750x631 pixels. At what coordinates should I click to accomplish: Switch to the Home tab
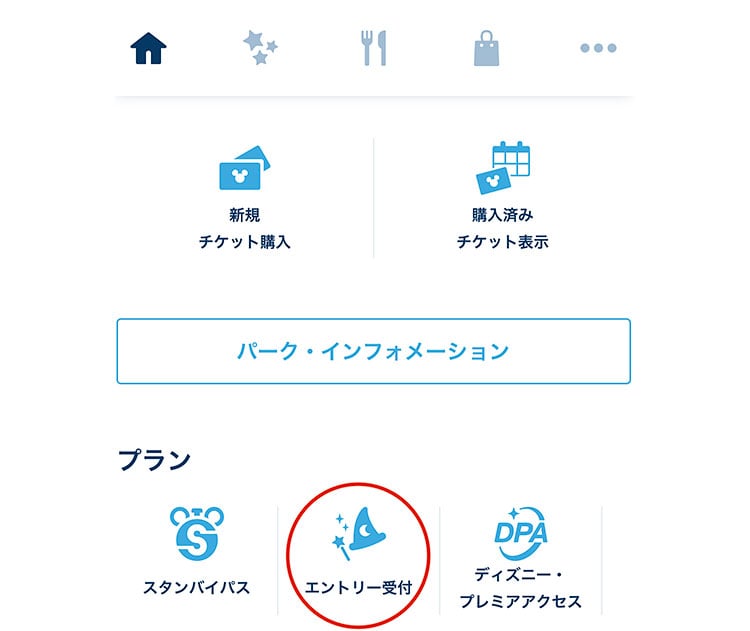[149, 48]
